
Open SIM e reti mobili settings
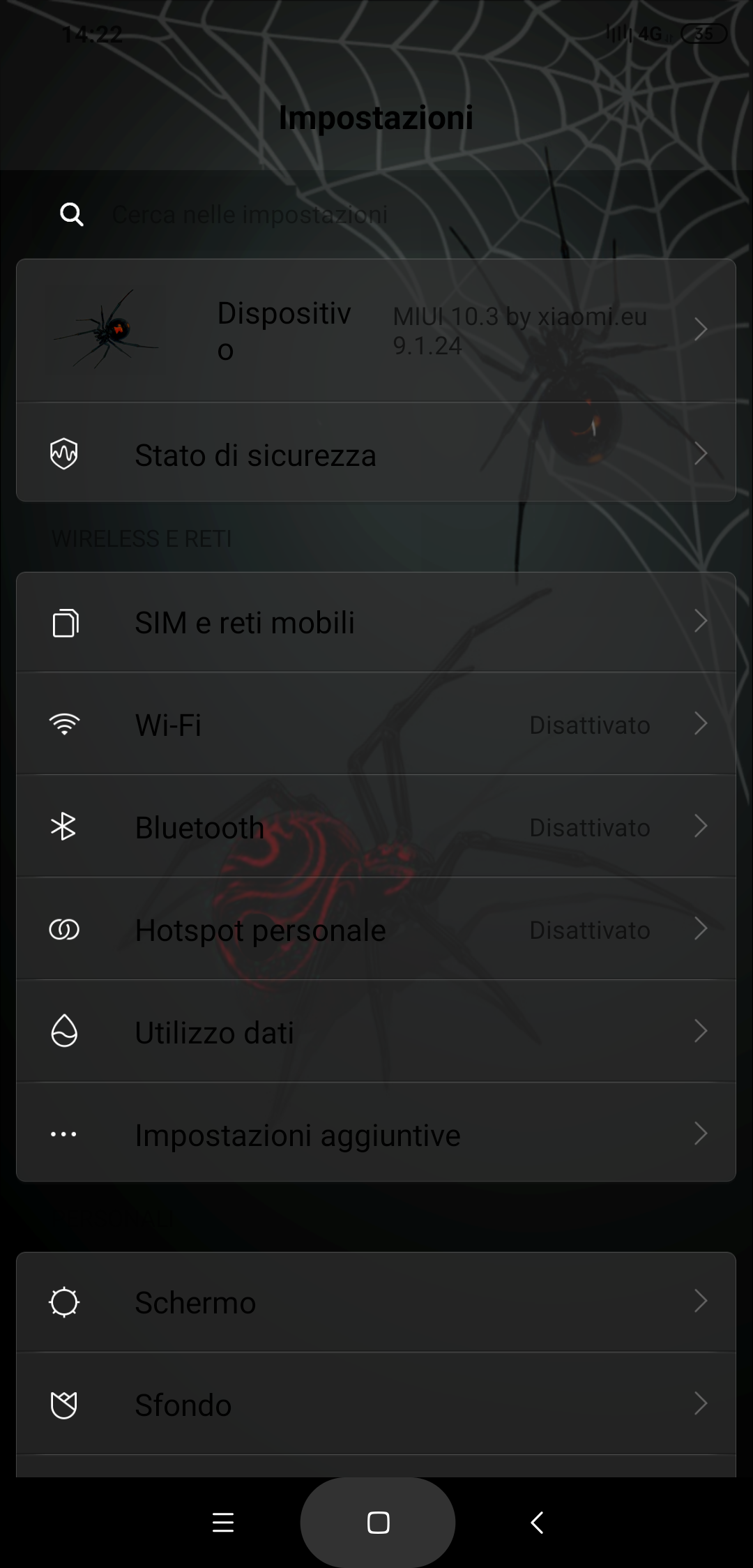[376, 622]
